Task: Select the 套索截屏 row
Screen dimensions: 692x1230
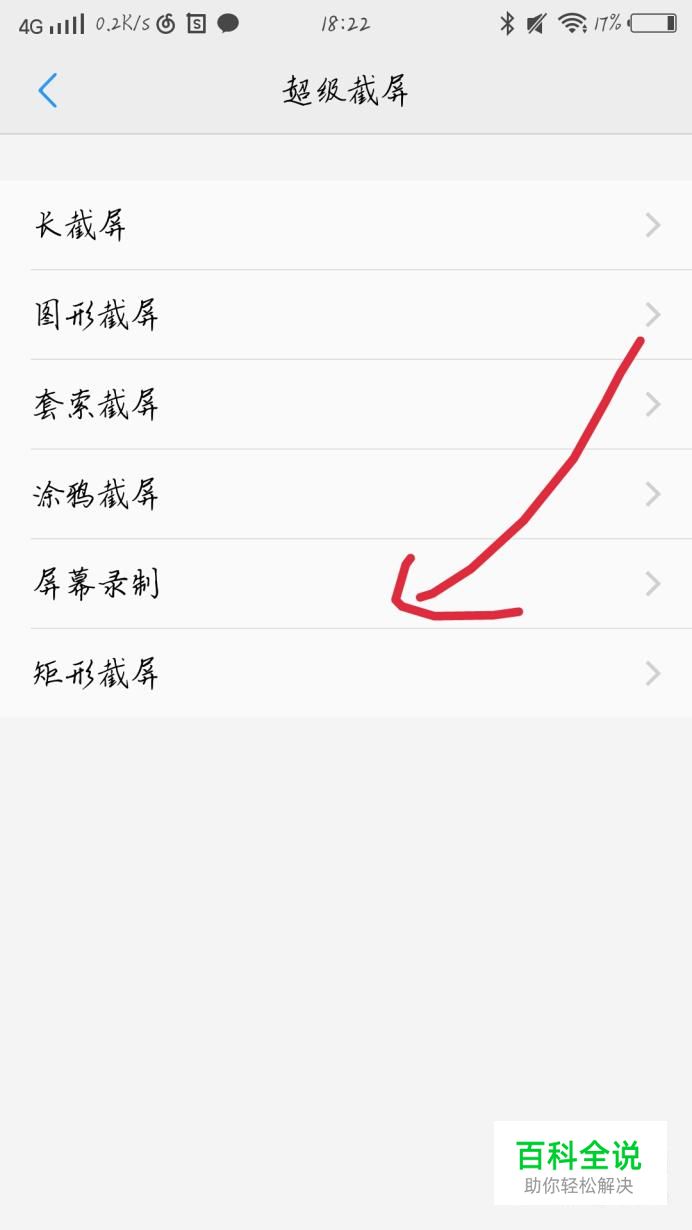Action: 345,405
